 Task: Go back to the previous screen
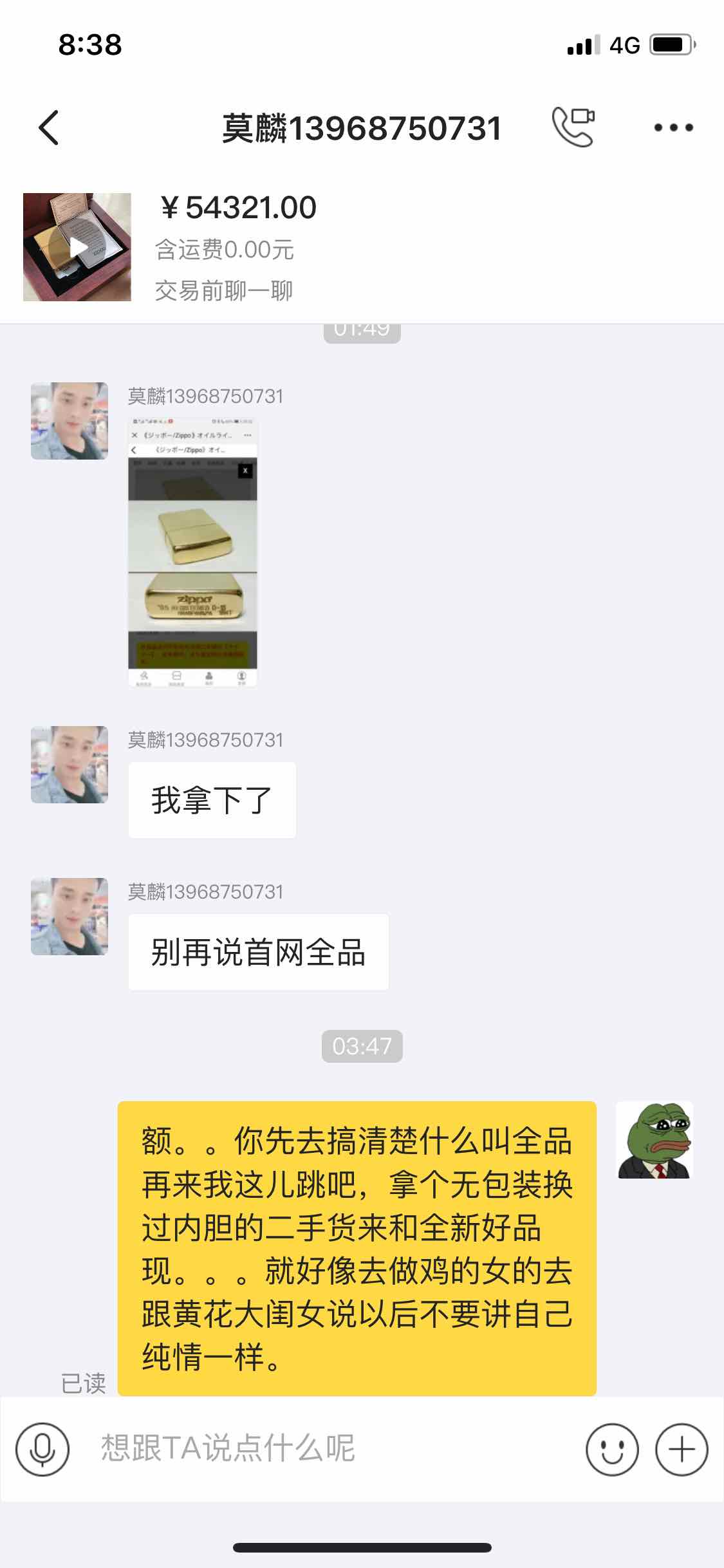pyautogui.click(x=49, y=127)
